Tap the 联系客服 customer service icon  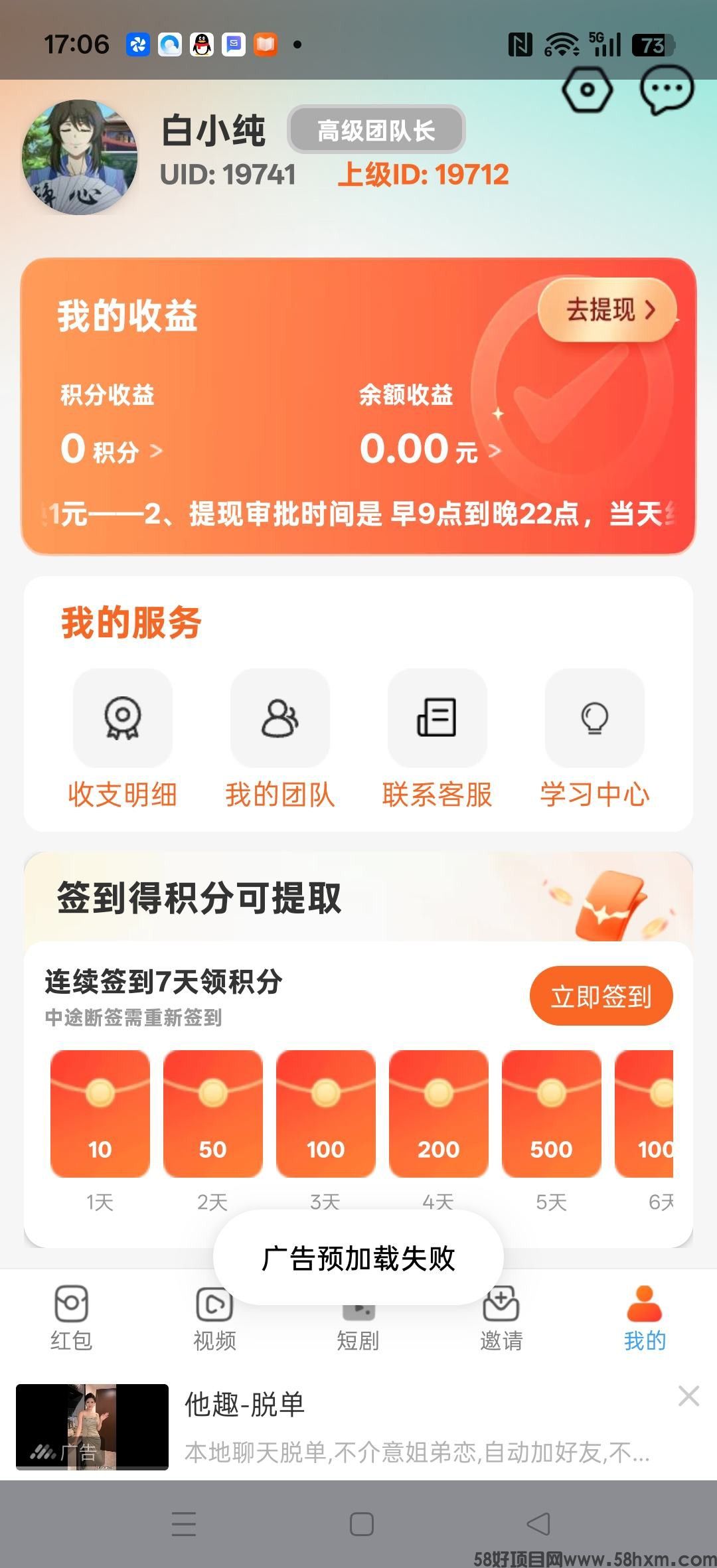(x=437, y=719)
